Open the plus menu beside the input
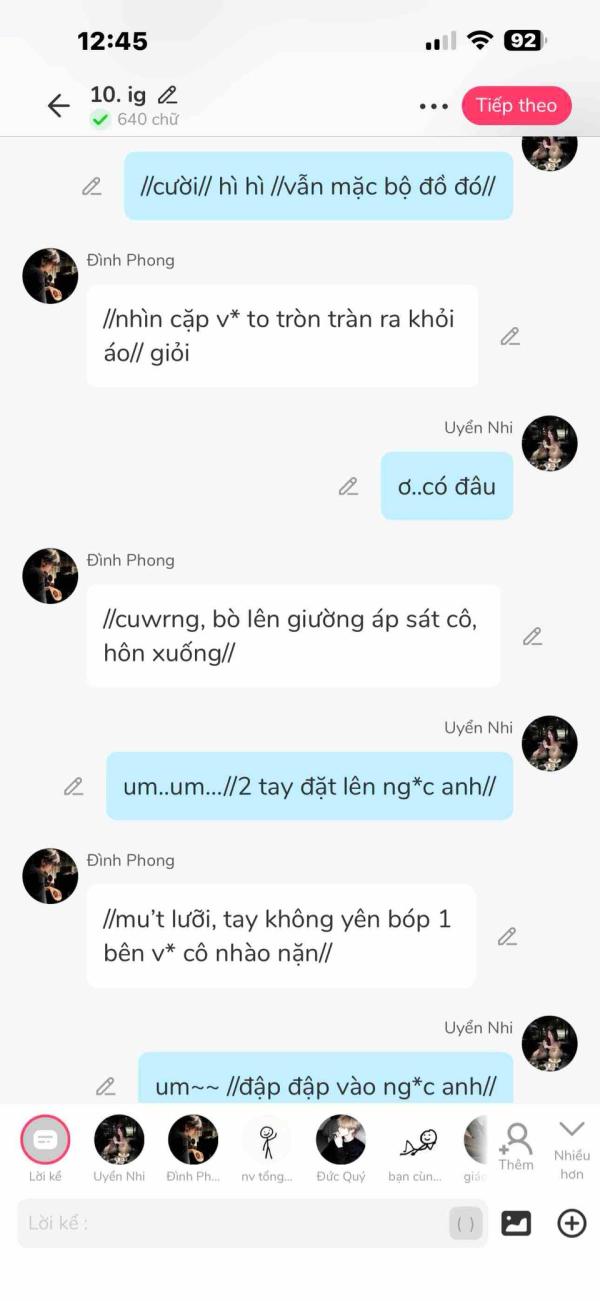This screenshot has height=1301, width=600. pos(572,1223)
